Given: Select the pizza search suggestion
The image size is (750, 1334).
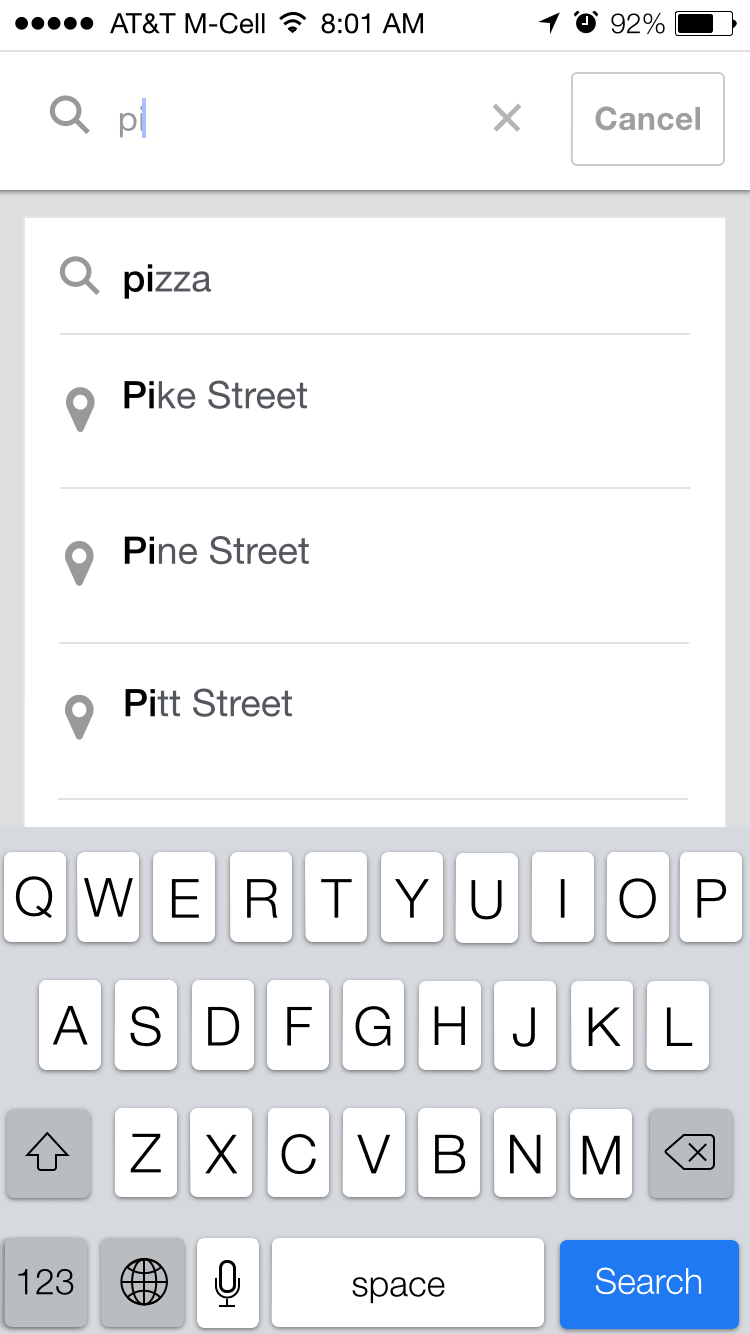Looking at the screenshot, I should (375, 278).
